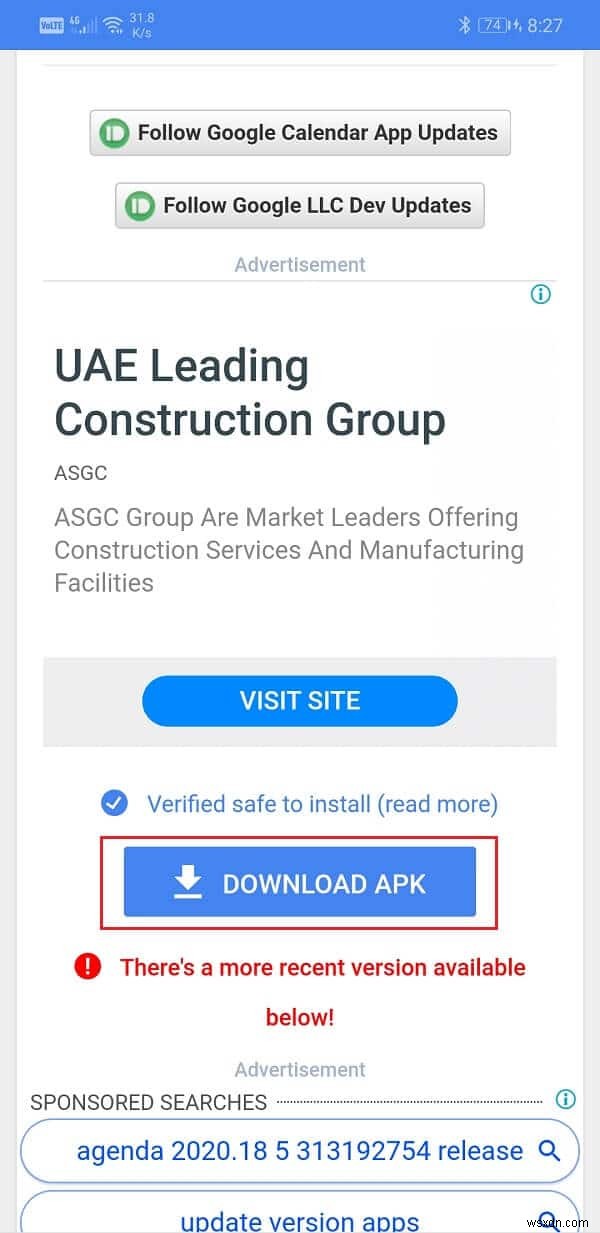This screenshot has width=600, height=1233.
Task: Tap the info icon beside Sponsored Searches
Action: click(566, 1100)
